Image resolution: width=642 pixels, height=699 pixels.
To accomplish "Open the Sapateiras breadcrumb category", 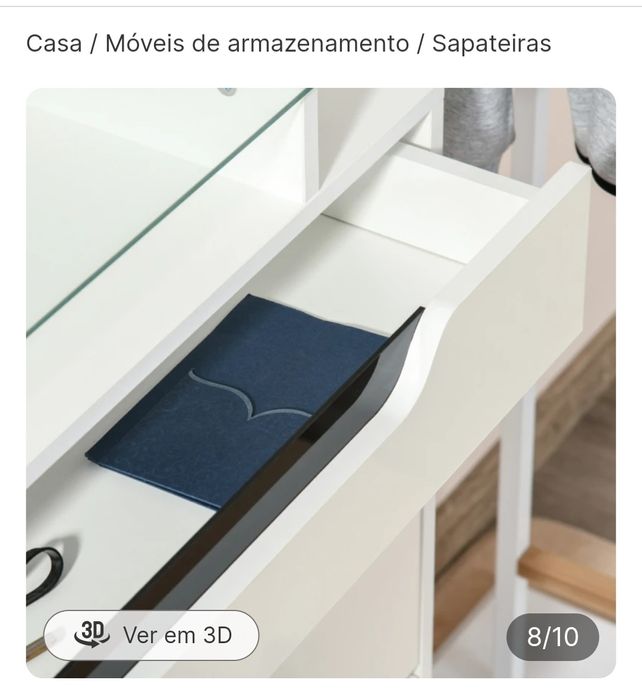I will pyautogui.click(x=491, y=44).
